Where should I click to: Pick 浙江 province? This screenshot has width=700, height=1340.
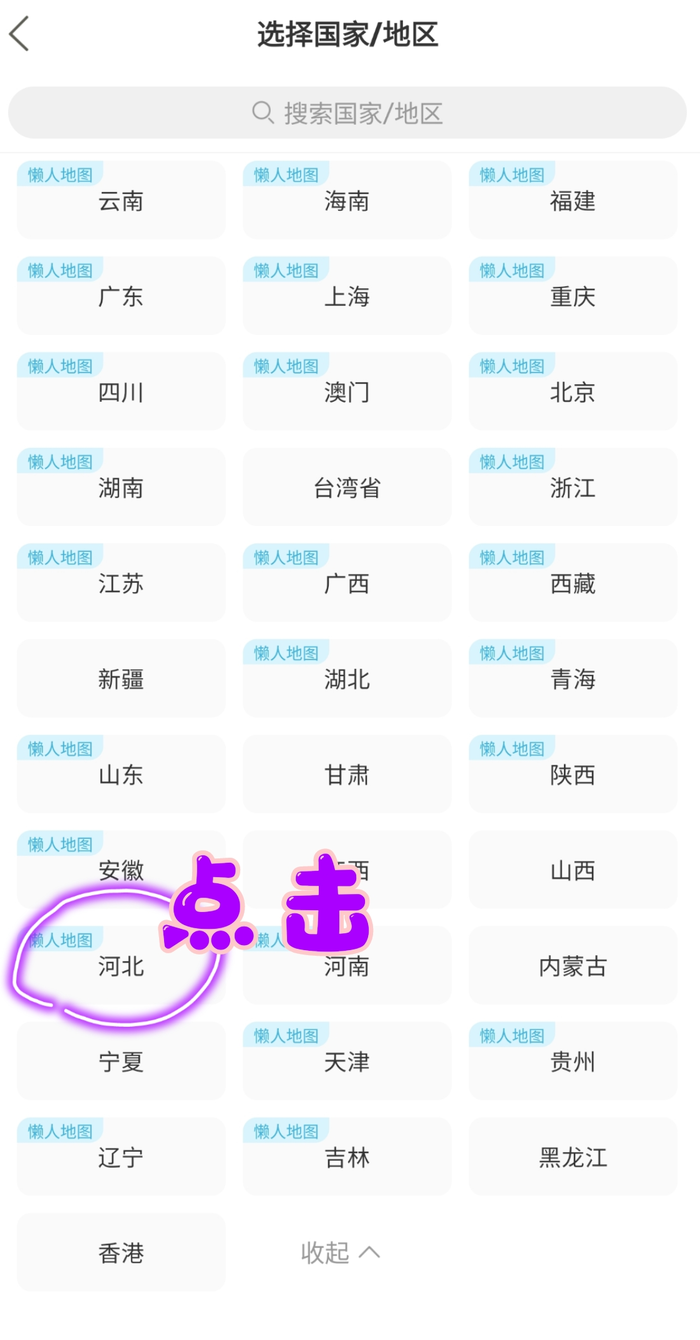573,488
